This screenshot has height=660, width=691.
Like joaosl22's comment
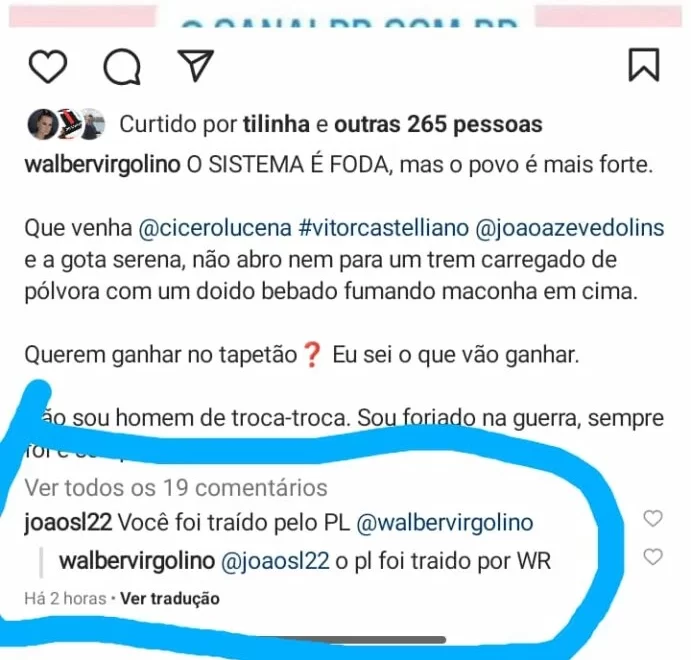(x=653, y=518)
